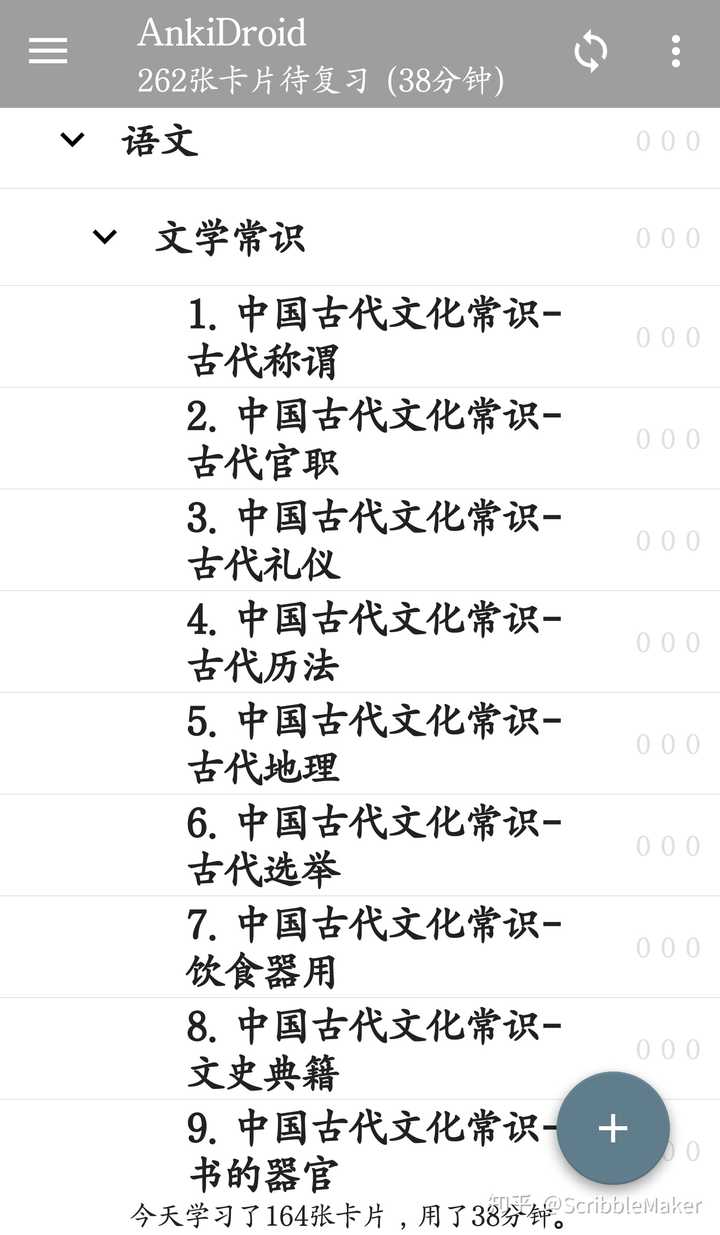
Task: Open the 语文 deck
Action: click(160, 141)
